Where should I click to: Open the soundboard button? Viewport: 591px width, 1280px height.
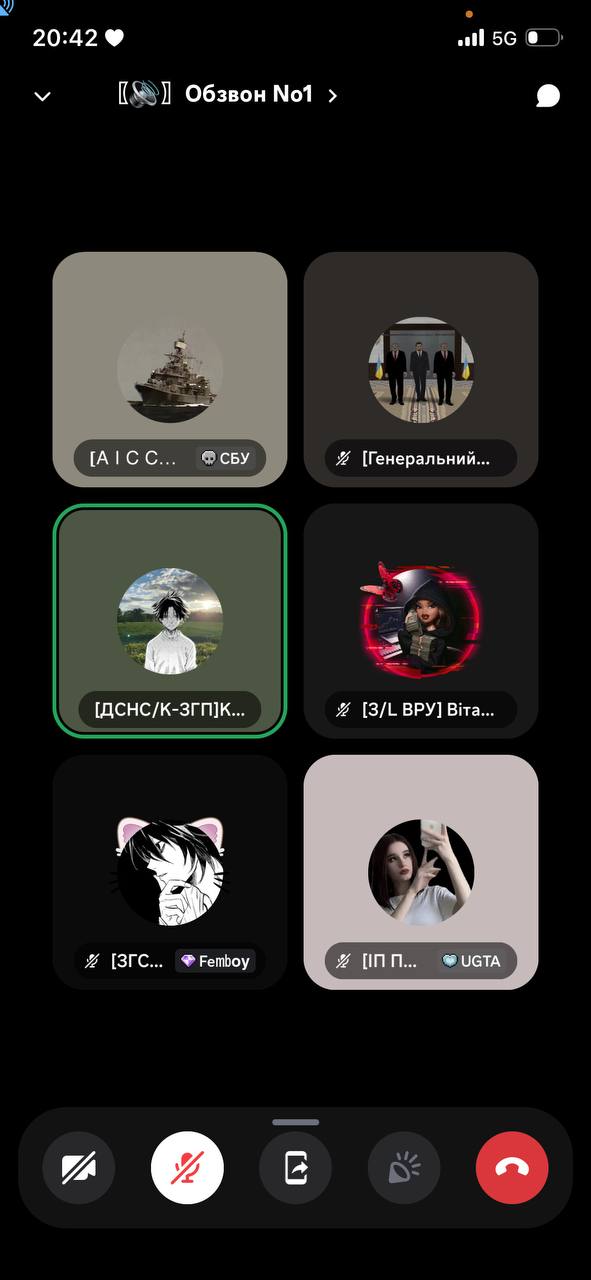tap(404, 1167)
